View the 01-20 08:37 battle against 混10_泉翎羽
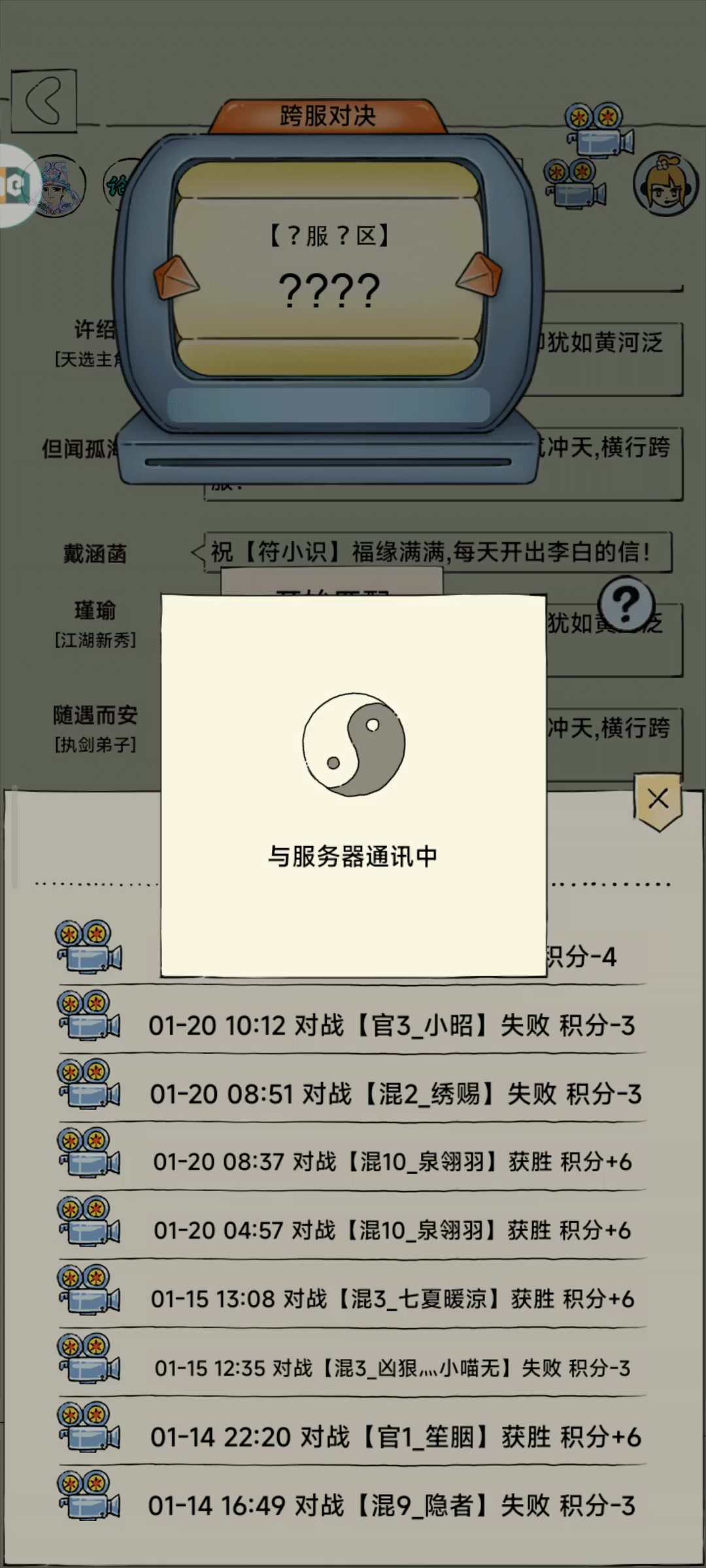The image size is (706, 1568). click(x=90, y=1154)
